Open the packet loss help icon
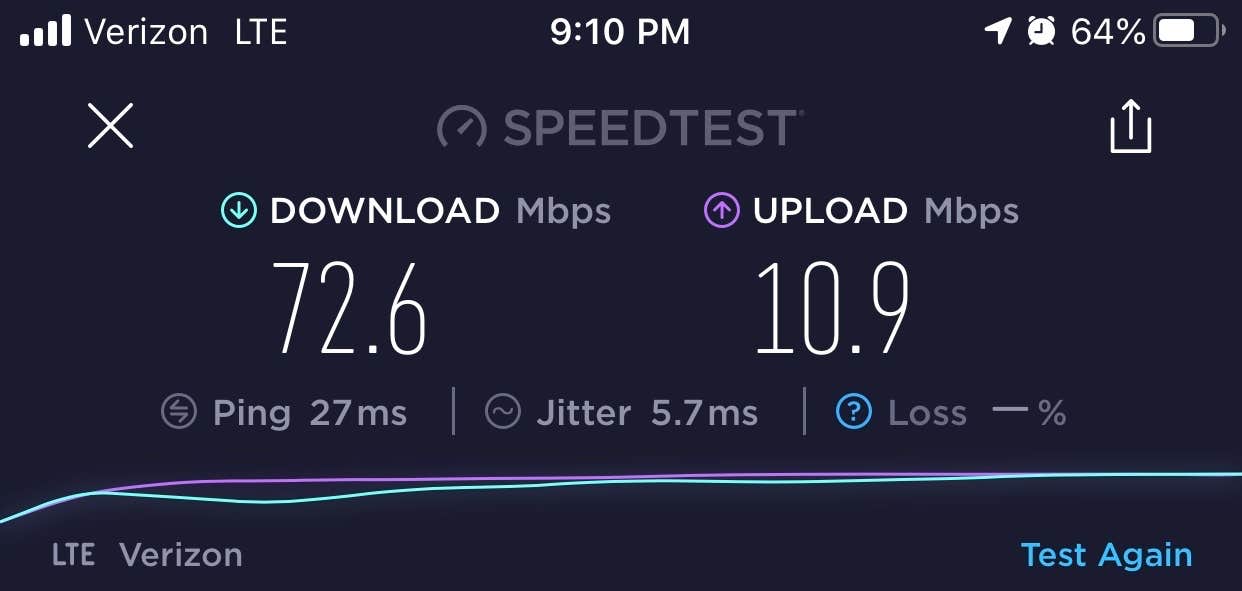Screen dimensions: 1242x591 coord(853,413)
